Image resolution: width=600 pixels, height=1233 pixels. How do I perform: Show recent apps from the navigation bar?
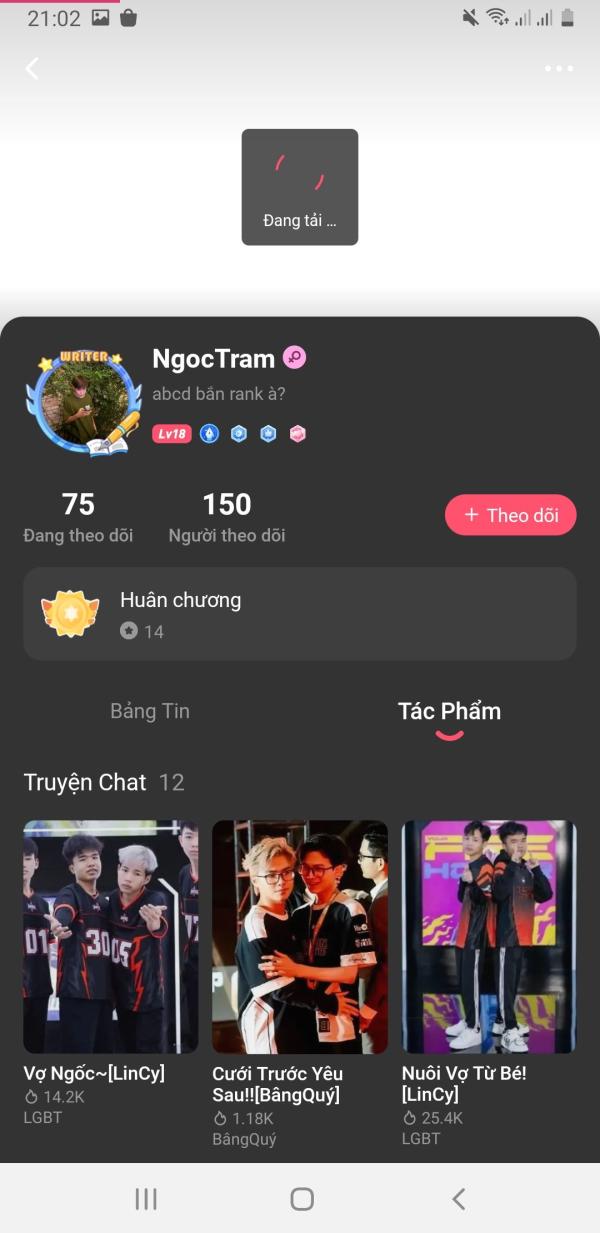[146, 1199]
